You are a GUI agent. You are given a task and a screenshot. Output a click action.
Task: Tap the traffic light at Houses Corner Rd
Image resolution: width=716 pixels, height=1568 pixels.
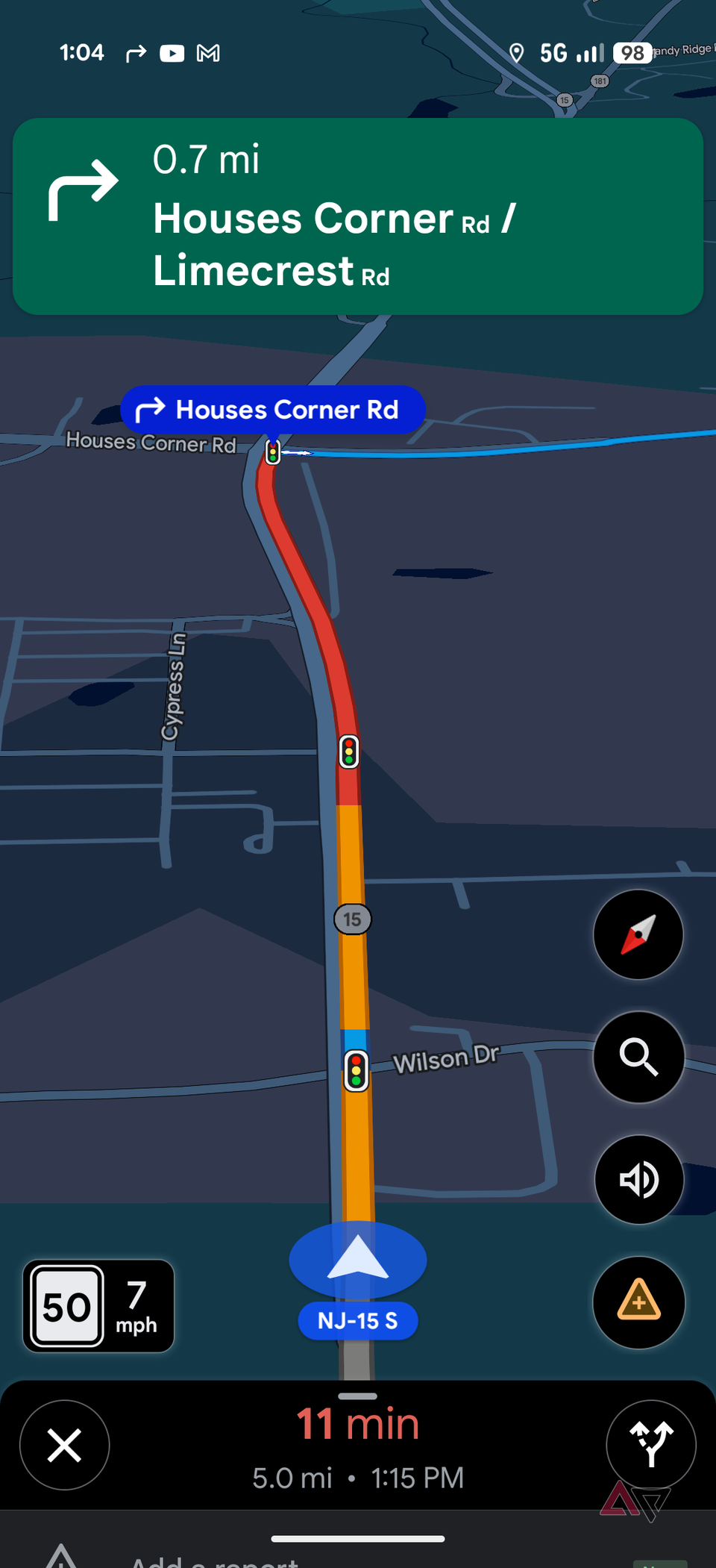271,451
